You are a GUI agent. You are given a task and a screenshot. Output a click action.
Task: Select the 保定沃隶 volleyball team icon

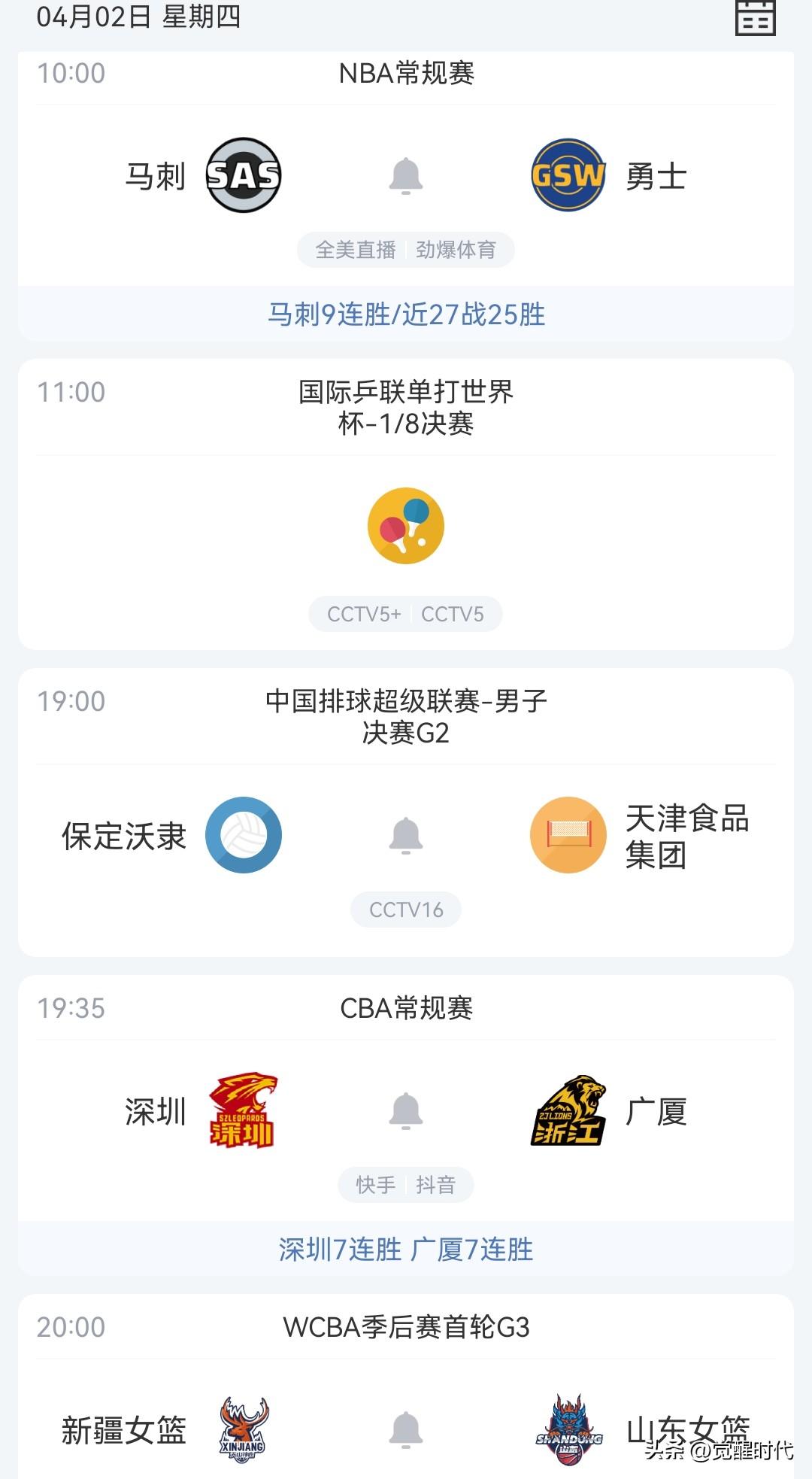pos(243,835)
